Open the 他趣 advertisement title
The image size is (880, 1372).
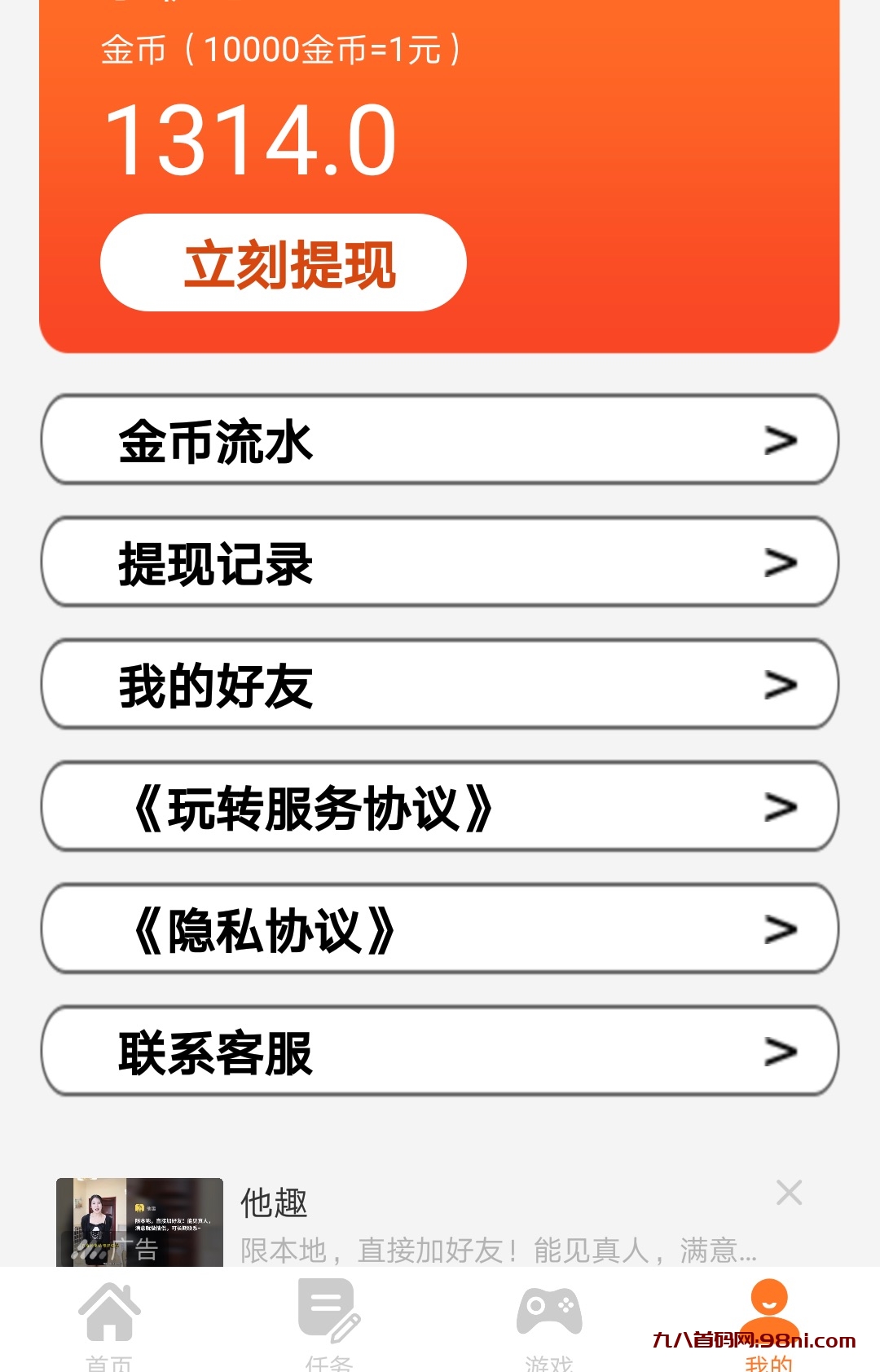point(273,1203)
